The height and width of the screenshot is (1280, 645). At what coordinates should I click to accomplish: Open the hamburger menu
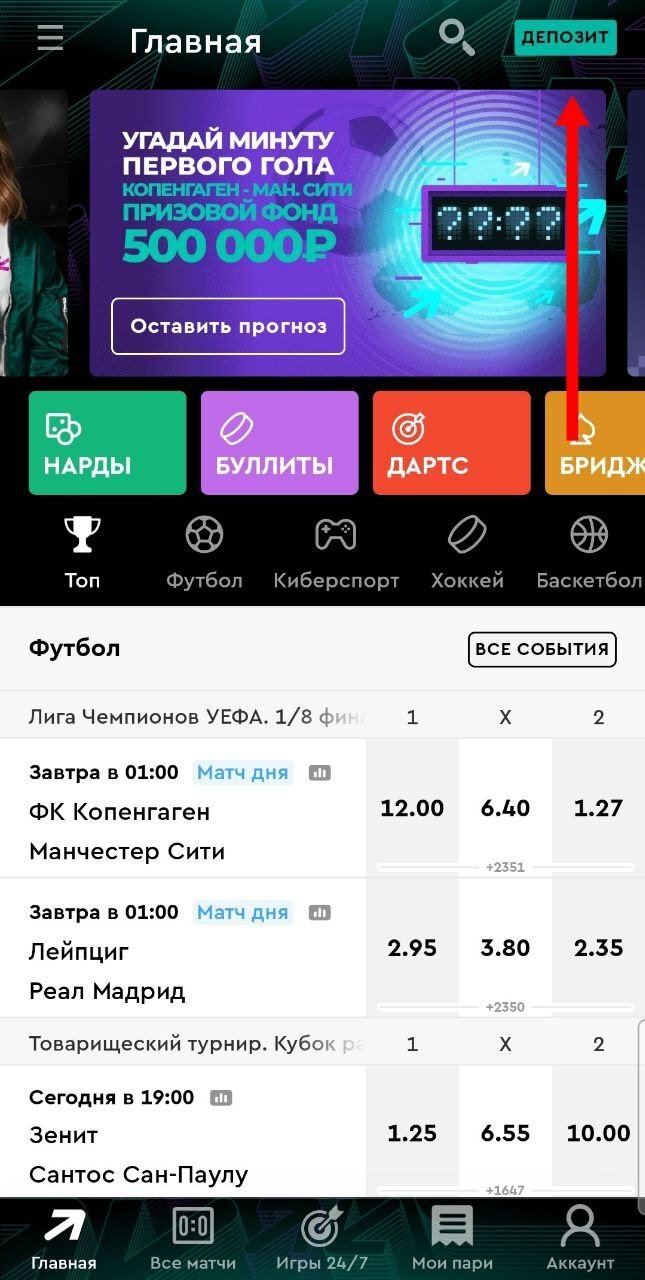(50, 39)
